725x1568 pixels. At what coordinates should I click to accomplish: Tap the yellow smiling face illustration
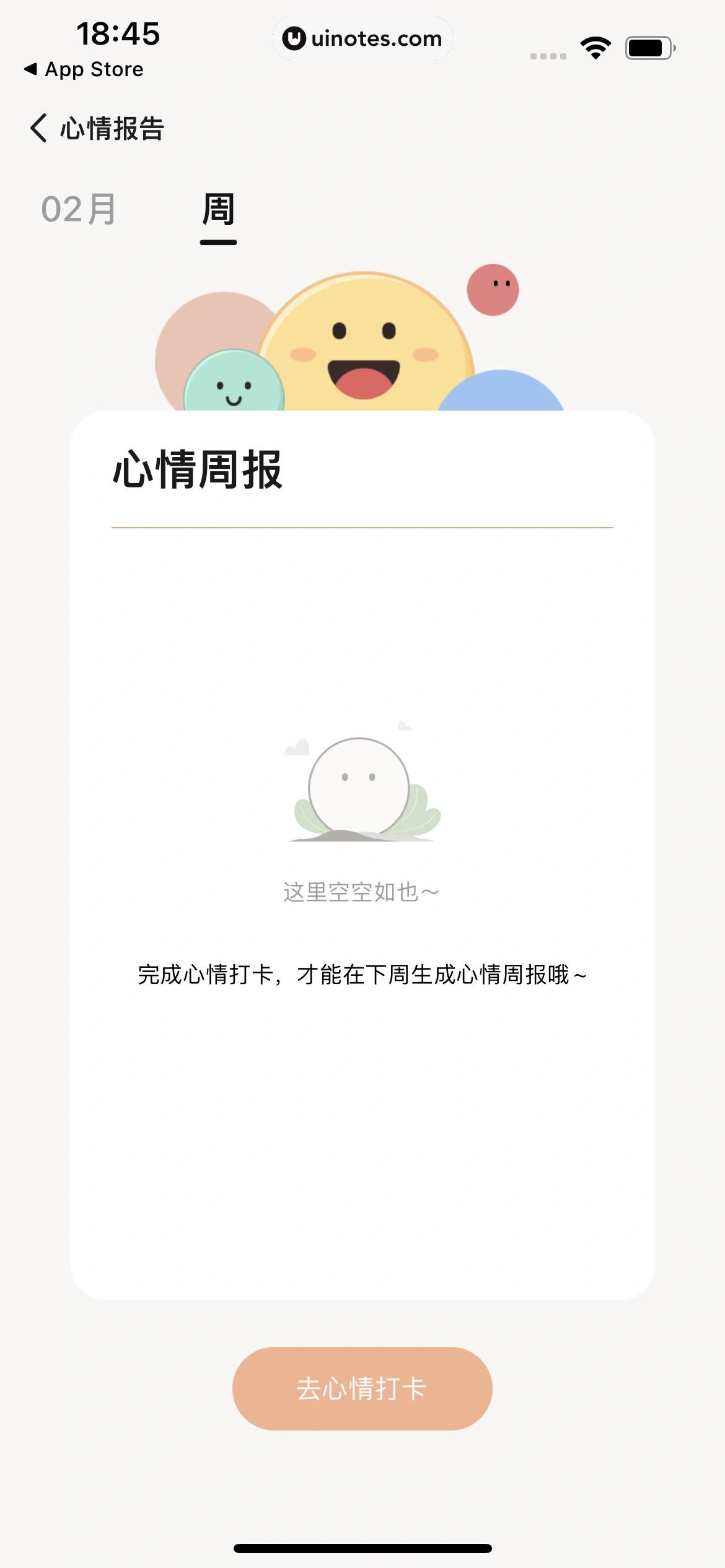click(366, 344)
